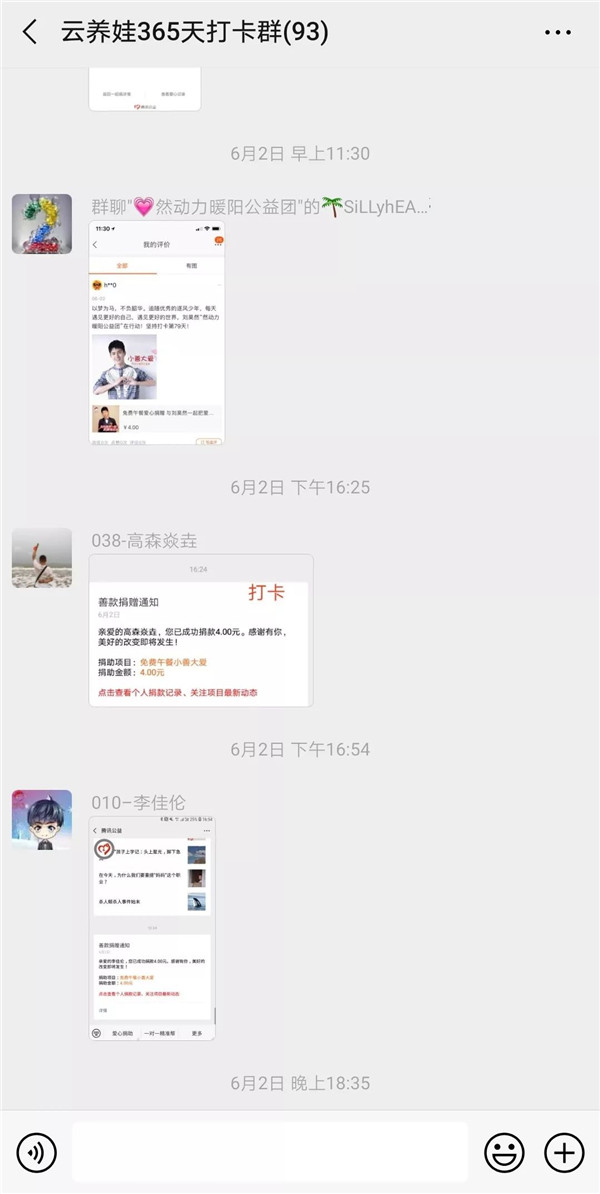The image size is (600, 1194).
Task: Tap the message text field
Action: (x=270, y=1153)
